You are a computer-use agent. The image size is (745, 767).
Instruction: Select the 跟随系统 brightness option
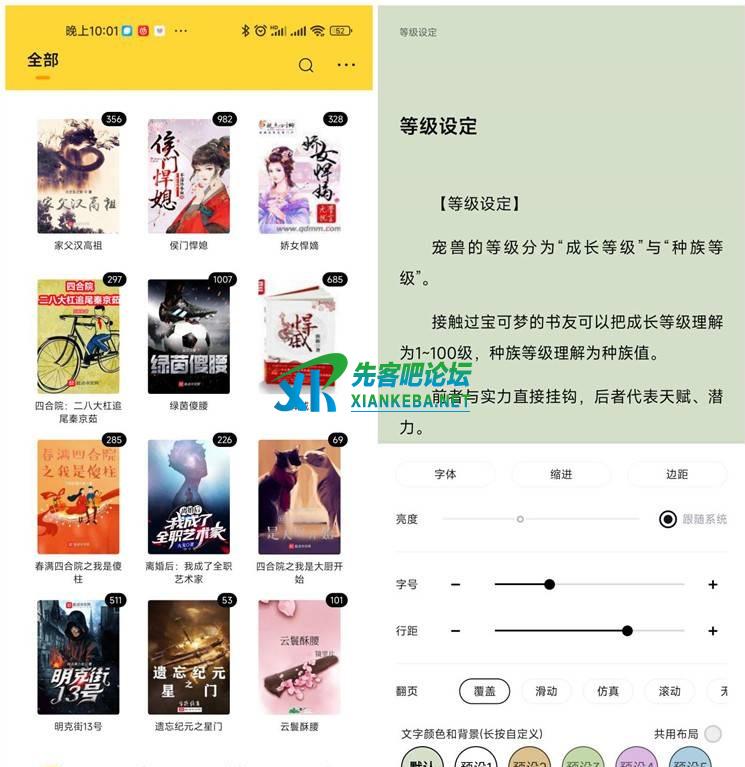point(668,519)
